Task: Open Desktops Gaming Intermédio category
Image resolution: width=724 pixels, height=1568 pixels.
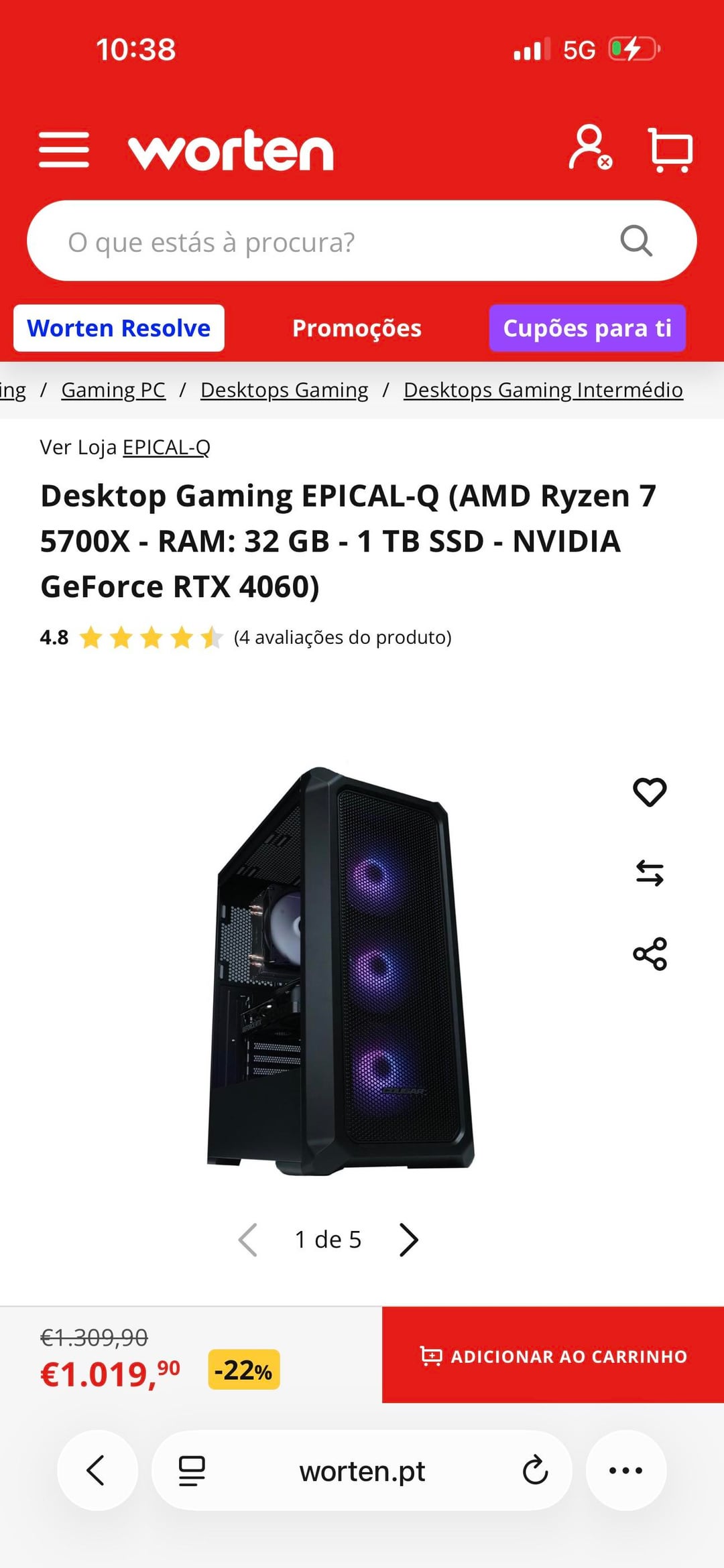Action: tap(543, 390)
